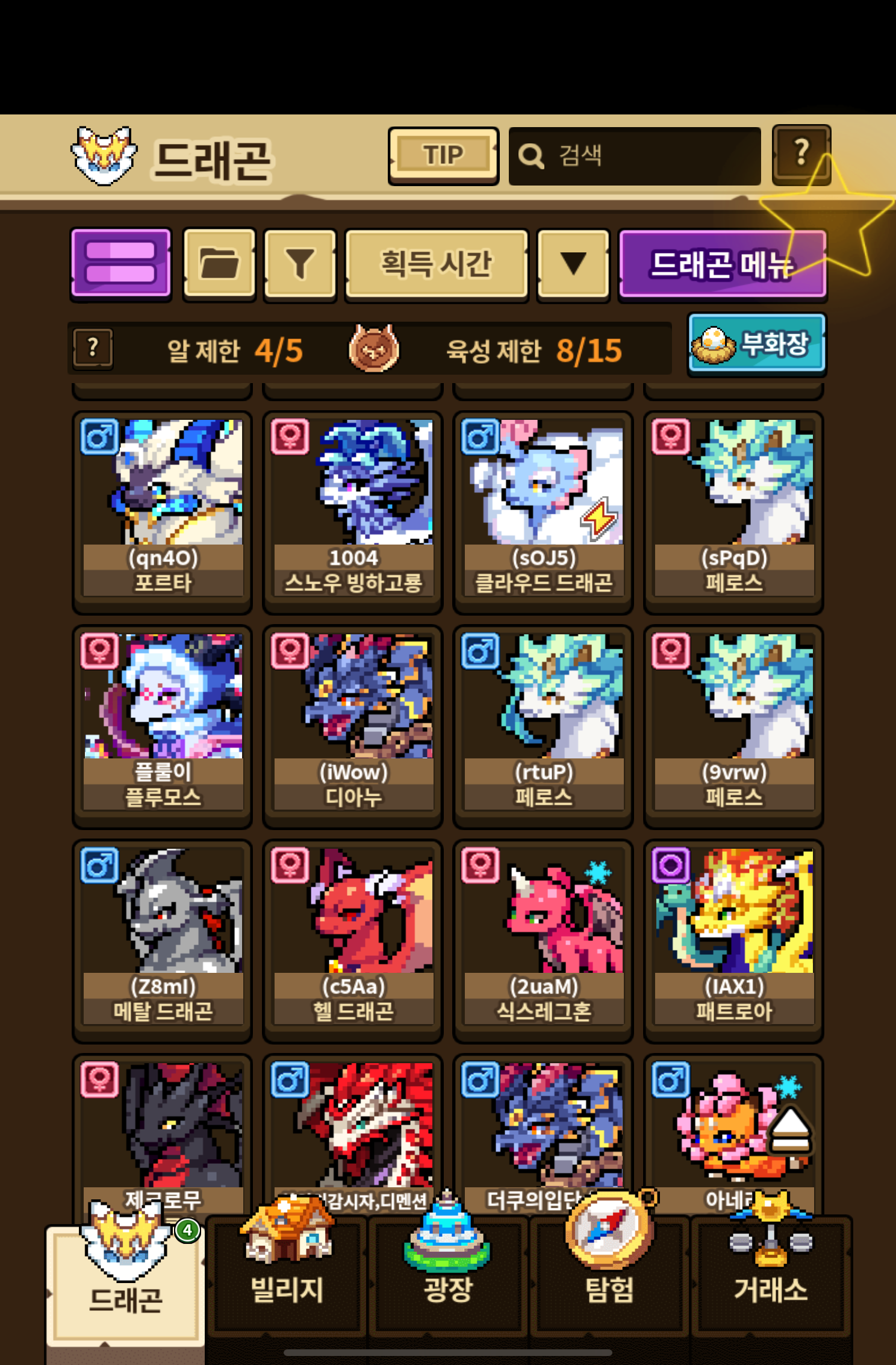Select the (qn4O) 포르타 dragon card
896x1365 pixels.
pyautogui.click(x=163, y=511)
